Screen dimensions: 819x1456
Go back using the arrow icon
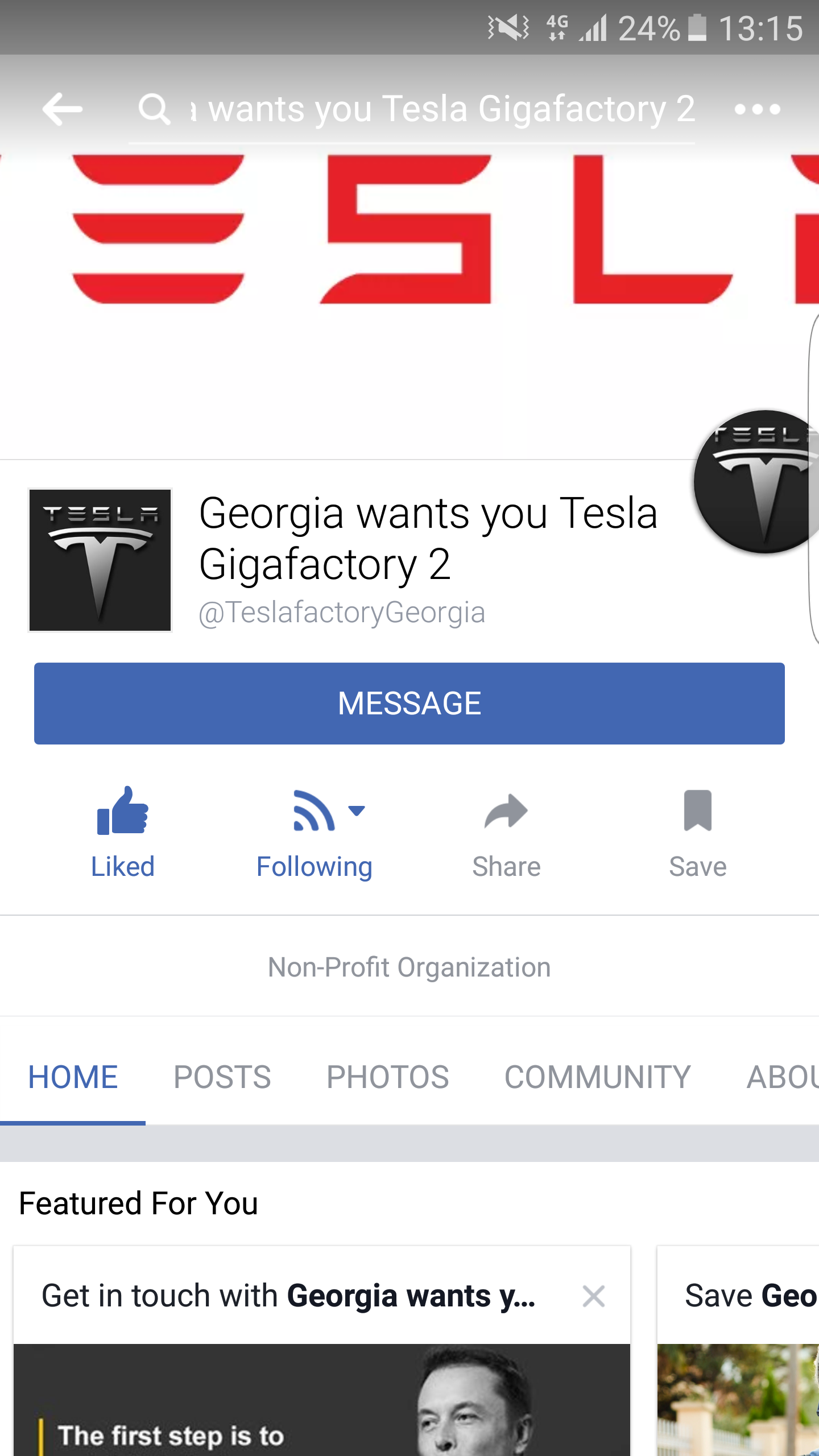click(63, 109)
